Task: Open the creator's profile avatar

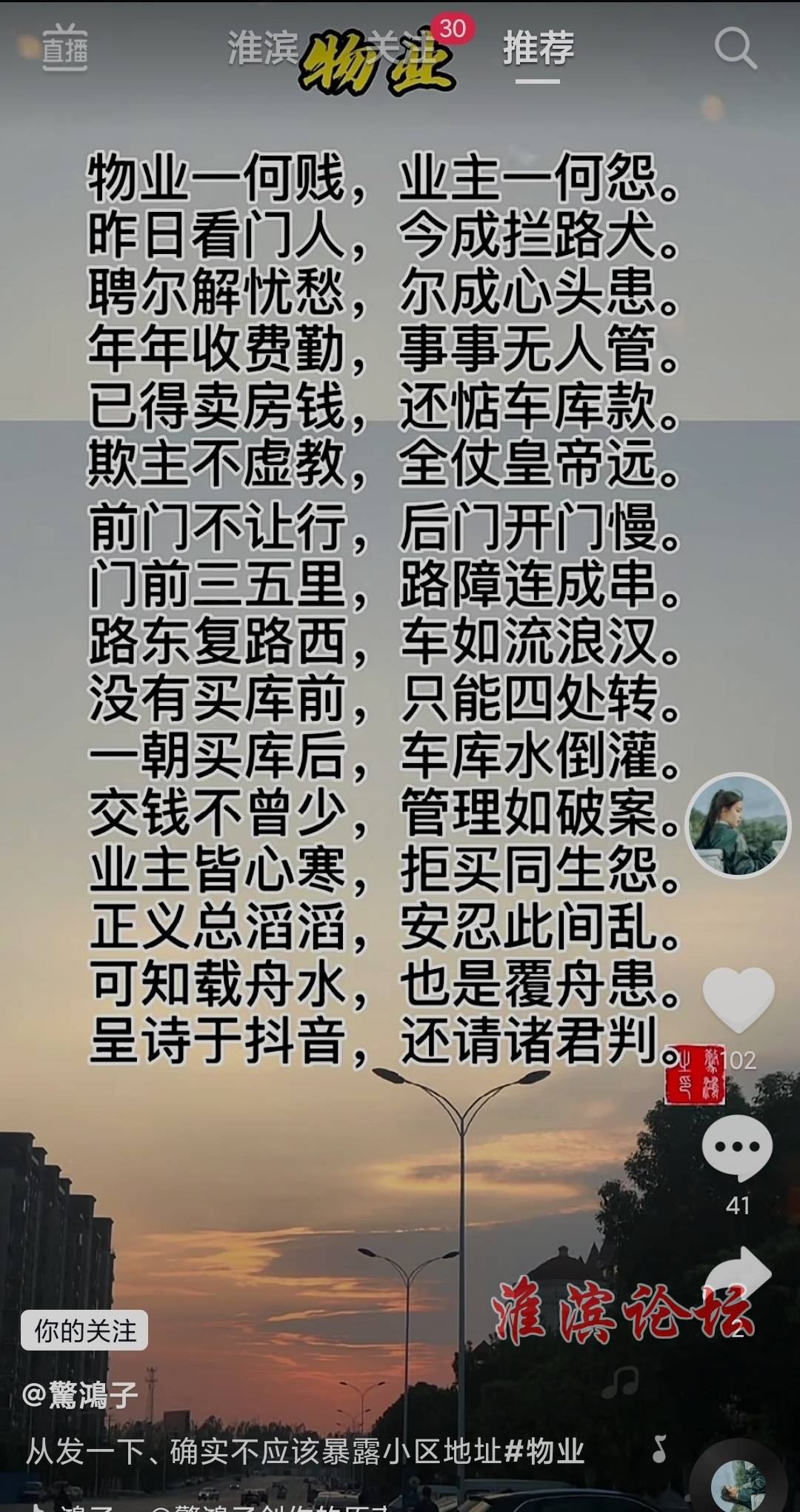Action: pyautogui.click(x=738, y=825)
